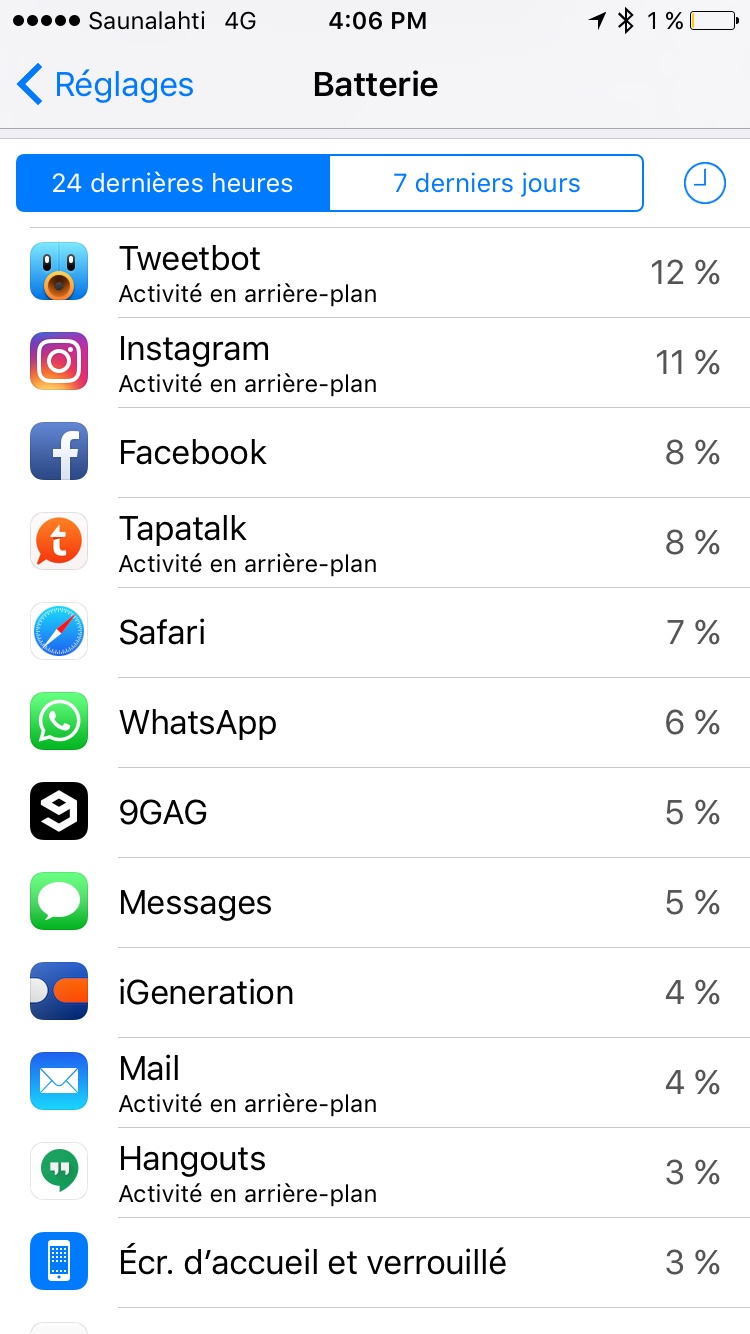This screenshot has height=1334, width=750.
Task: Tap the Tweetbot battery row
Action: [x=375, y=273]
